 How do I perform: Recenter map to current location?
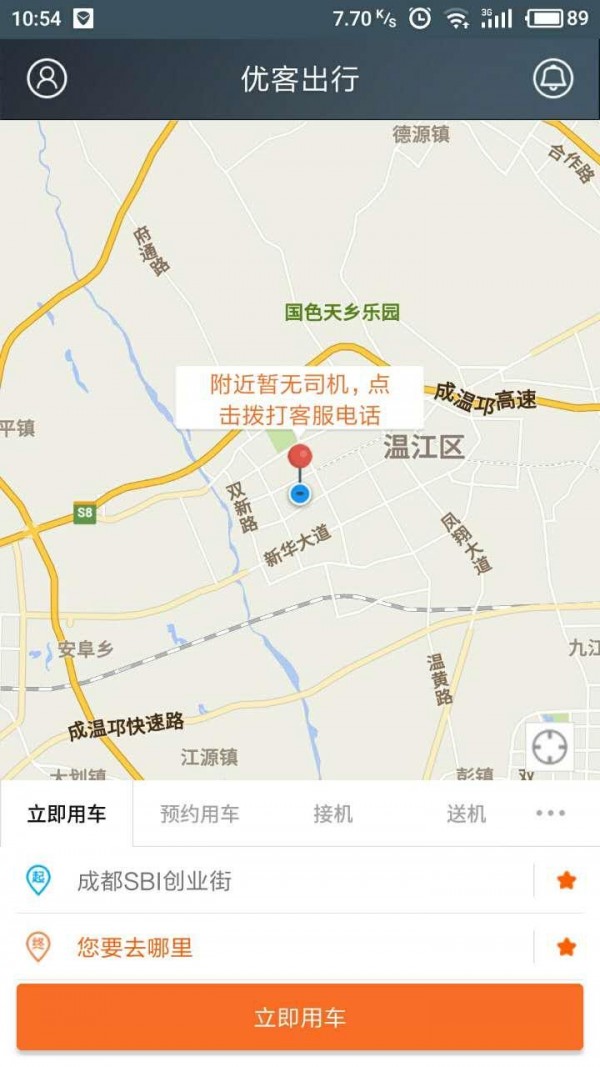tap(549, 747)
